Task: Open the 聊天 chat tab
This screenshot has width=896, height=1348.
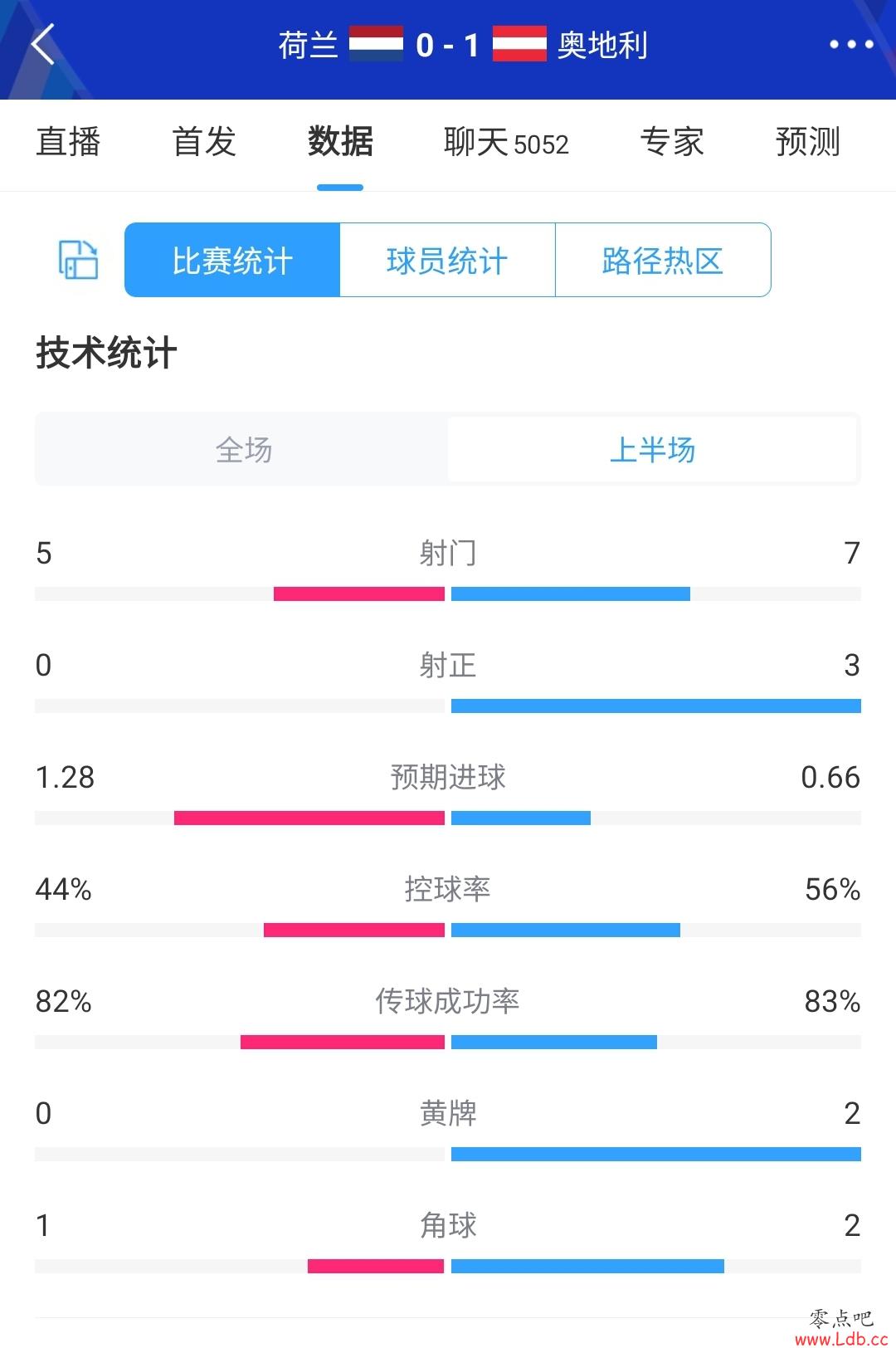Action: [505, 143]
